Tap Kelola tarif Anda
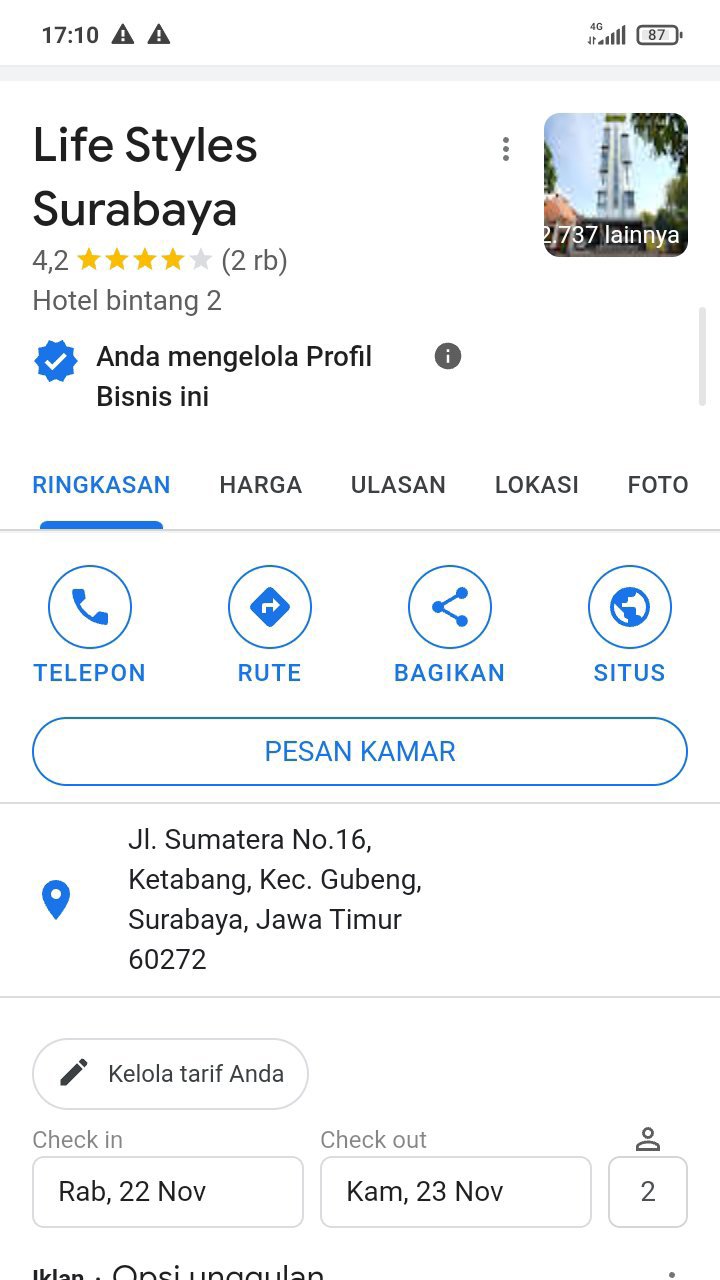Screen dimensions: 720x1280 click(x=170, y=1074)
